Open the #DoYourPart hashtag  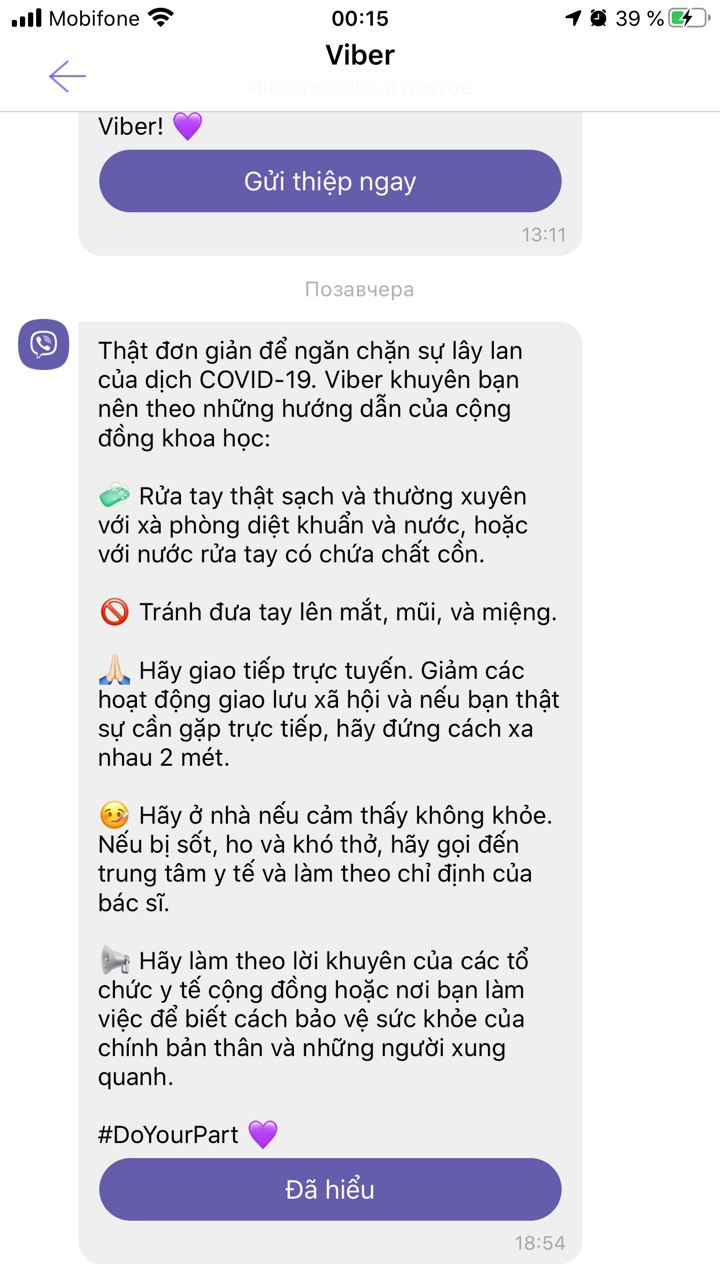coord(168,1135)
